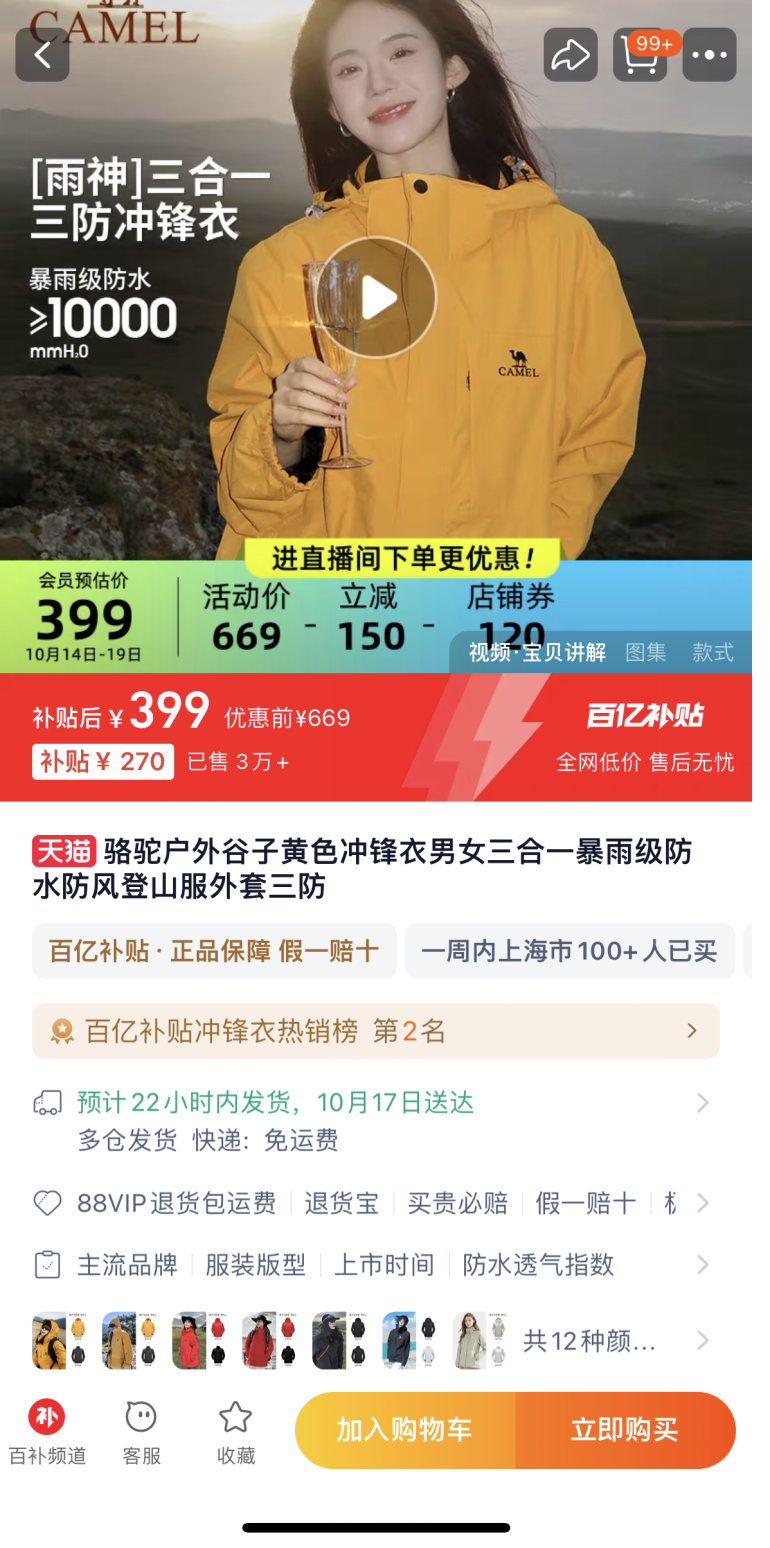This screenshot has height=1548, width=770.
Task: Open product specs row starting with 主流品牌
Action: click(x=376, y=1265)
